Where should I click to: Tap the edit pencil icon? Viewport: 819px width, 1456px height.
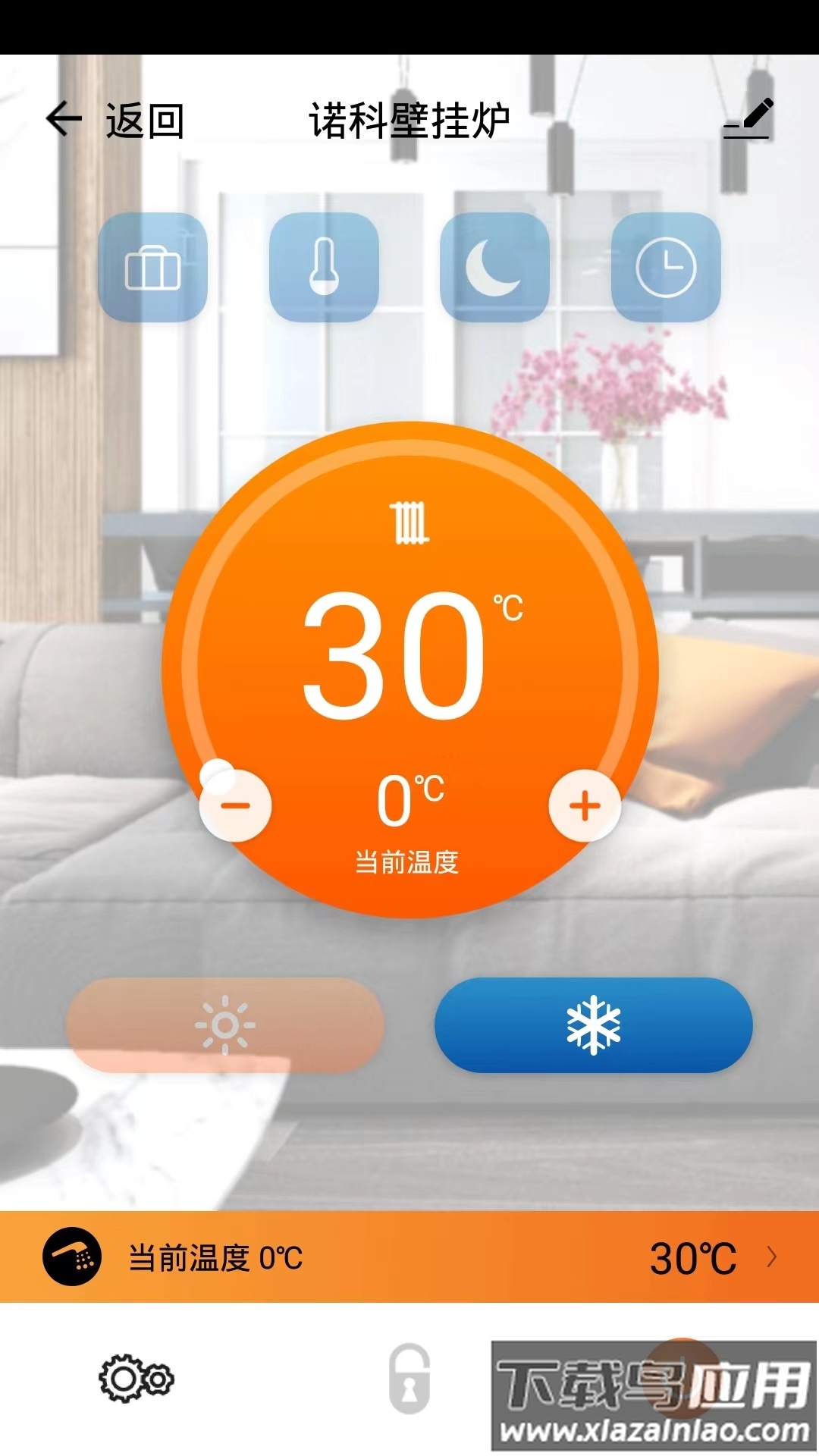[x=748, y=120]
